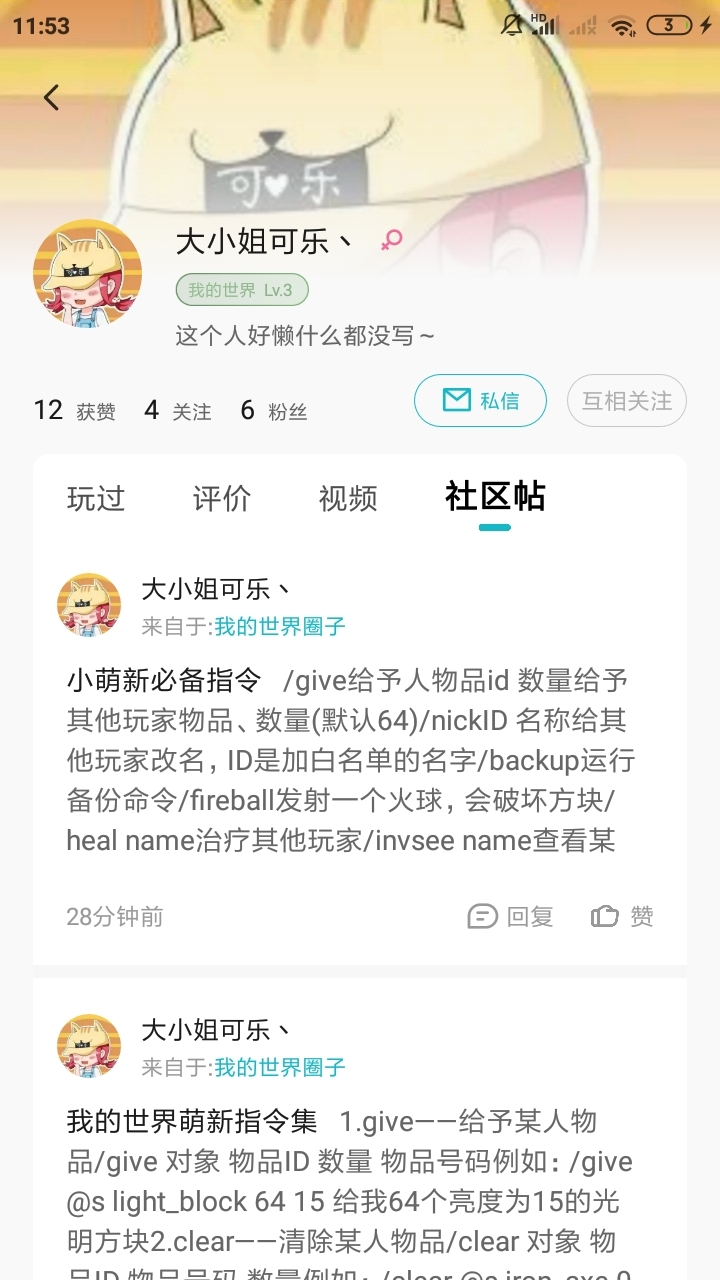This screenshot has width=720, height=1280.
Task: Switch to the 评价 tab
Action: click(222, 498)
